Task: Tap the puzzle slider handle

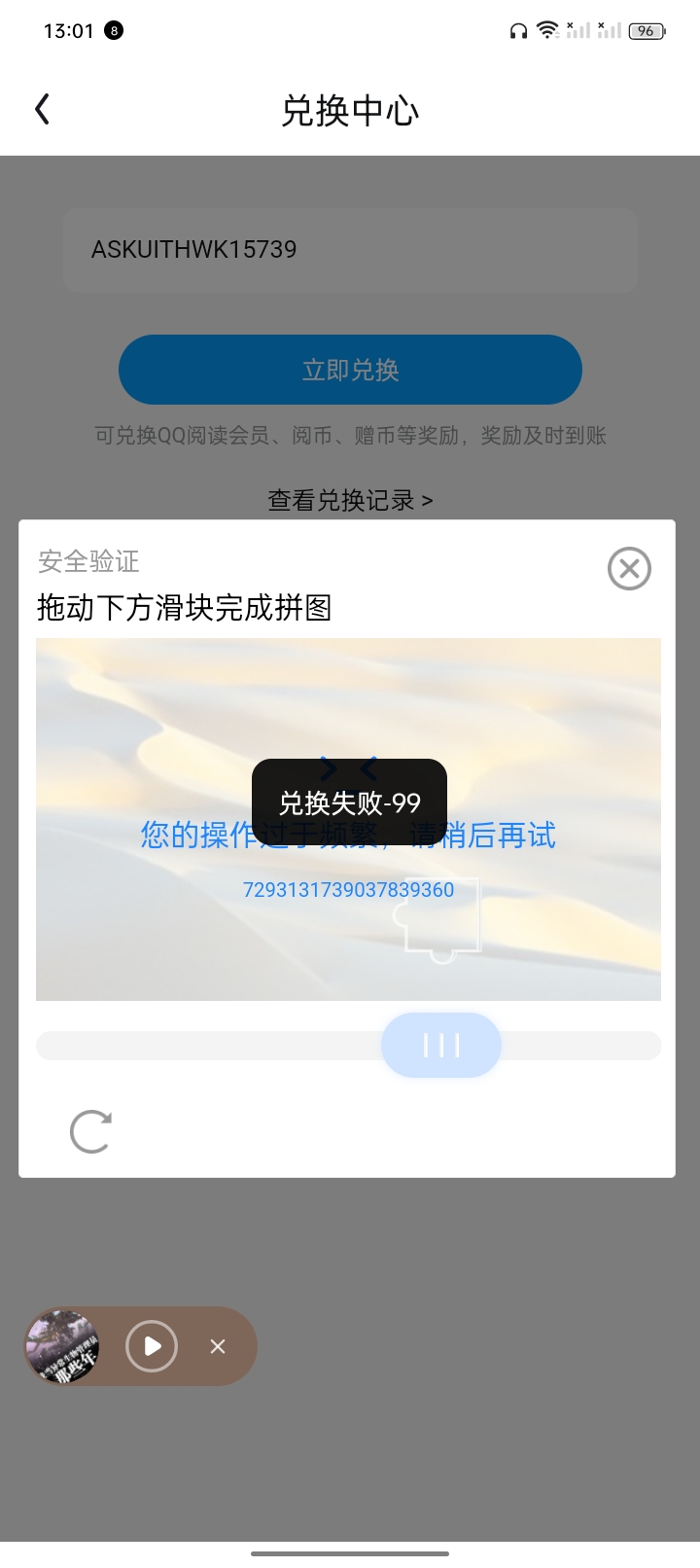Action: point(441,1046)
